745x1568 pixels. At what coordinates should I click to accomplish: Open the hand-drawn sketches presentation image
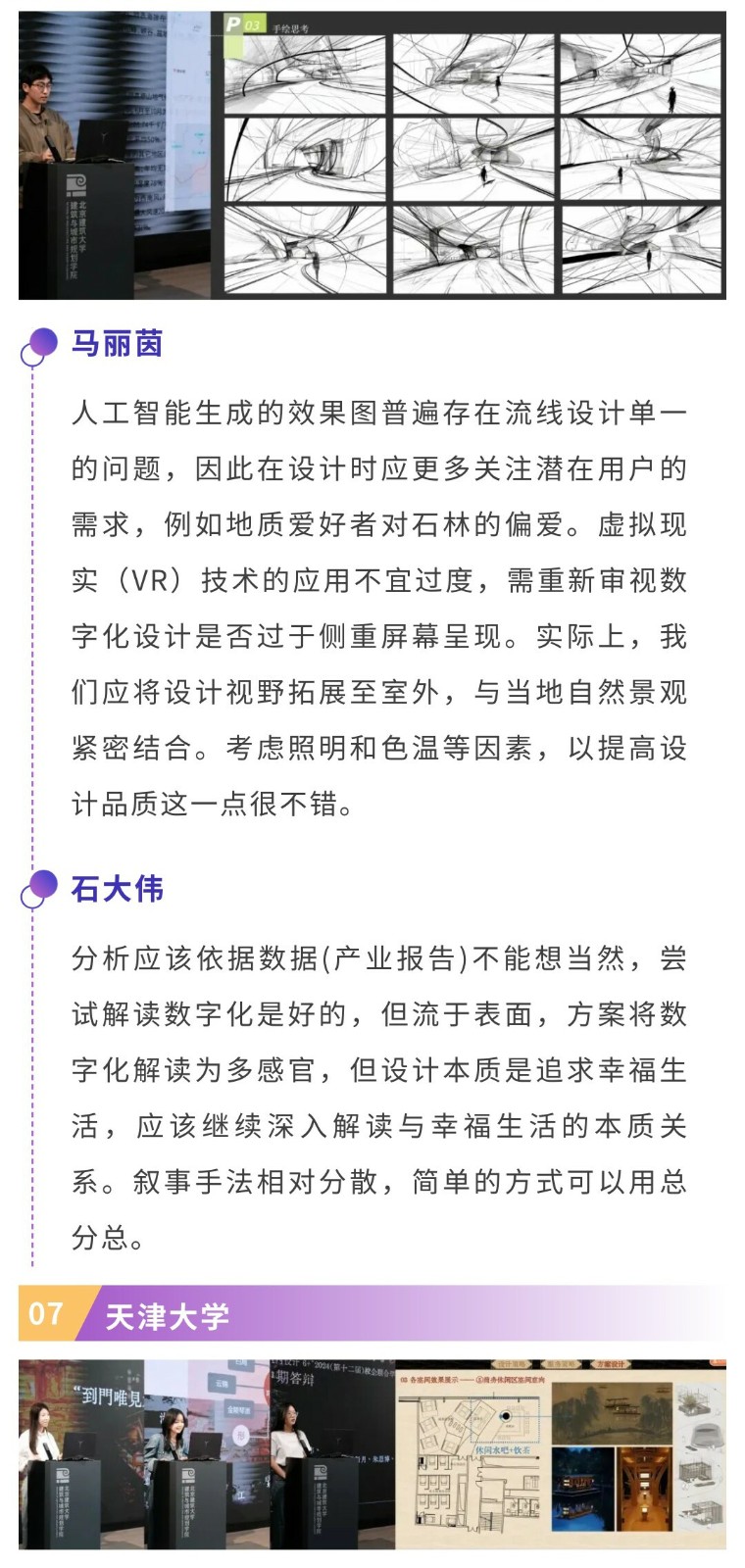pos(372,155)
